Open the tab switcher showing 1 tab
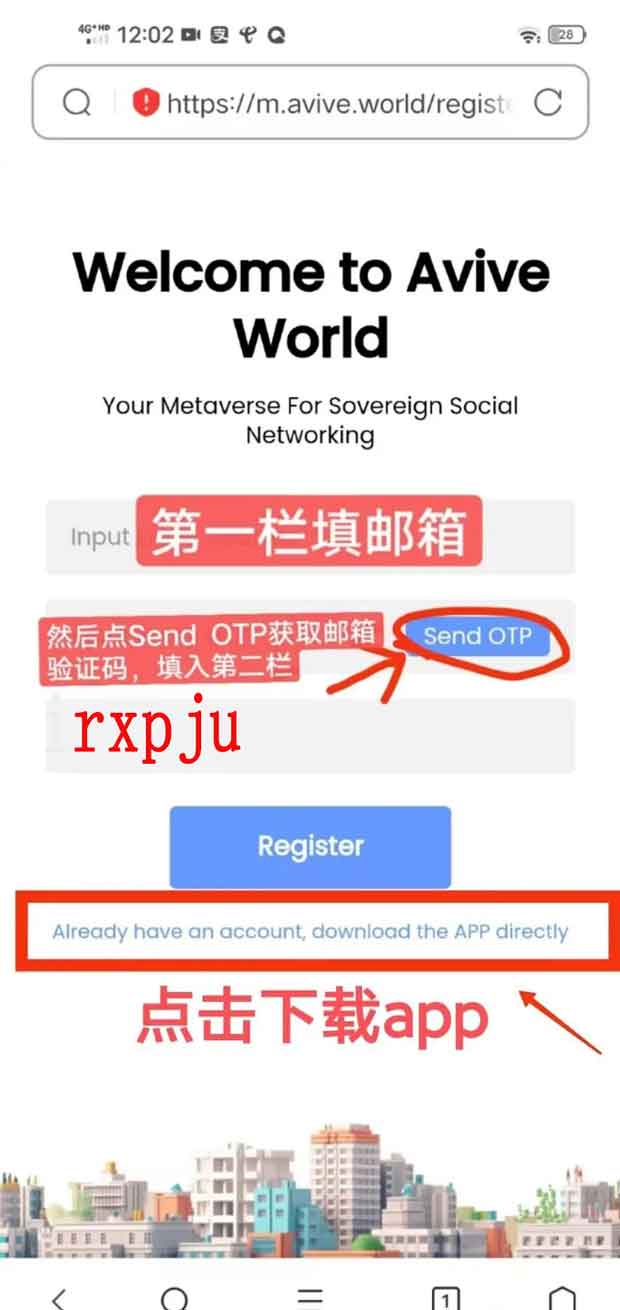This screenshot has width=620, height=1310. [x=445, y=1297]
